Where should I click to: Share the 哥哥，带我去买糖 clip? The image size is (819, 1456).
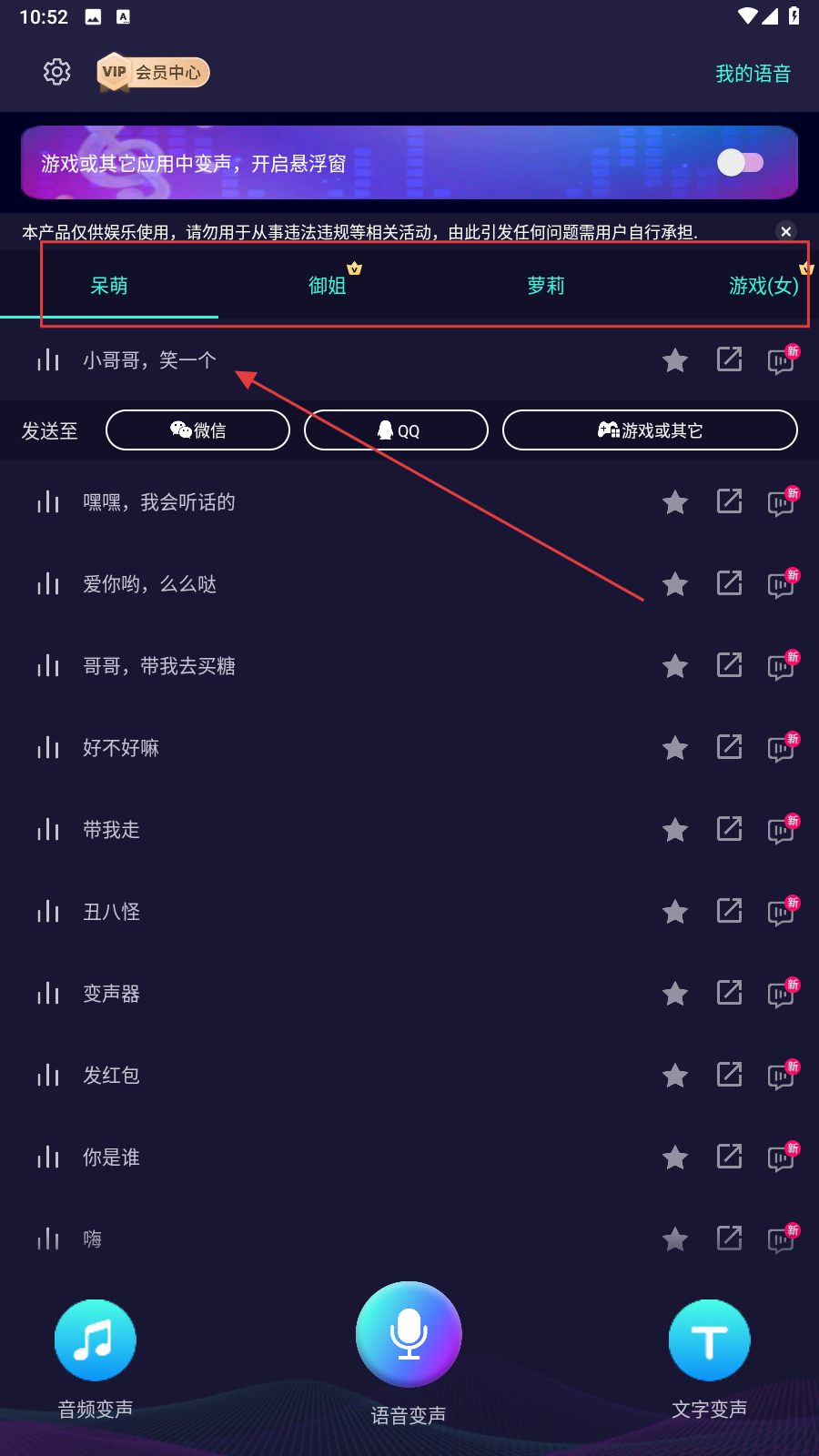coord(729,665)
